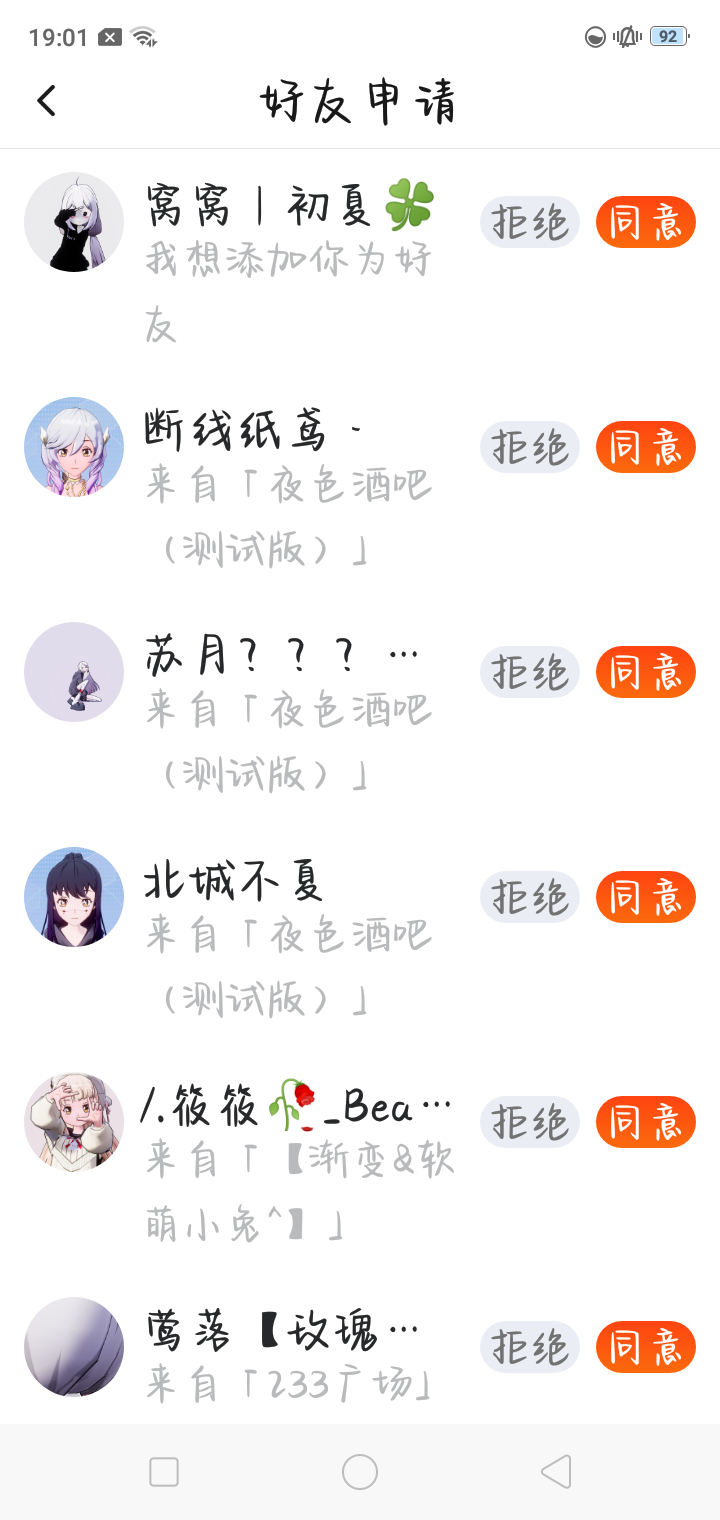Open the system recent apps button

pyautogui.click(x=164, y=1472)
